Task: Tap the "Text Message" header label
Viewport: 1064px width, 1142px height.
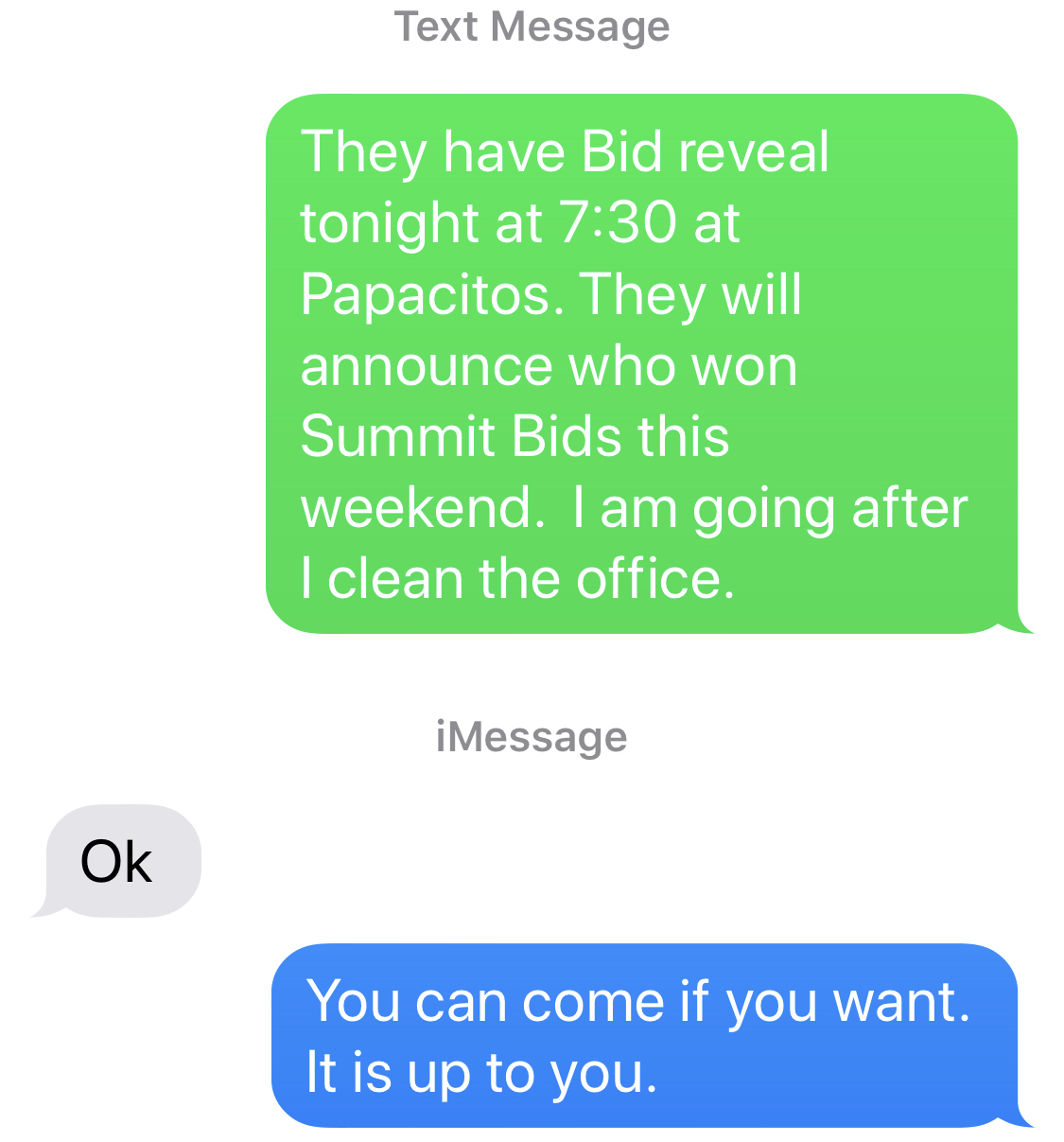Action: (532, 26)
